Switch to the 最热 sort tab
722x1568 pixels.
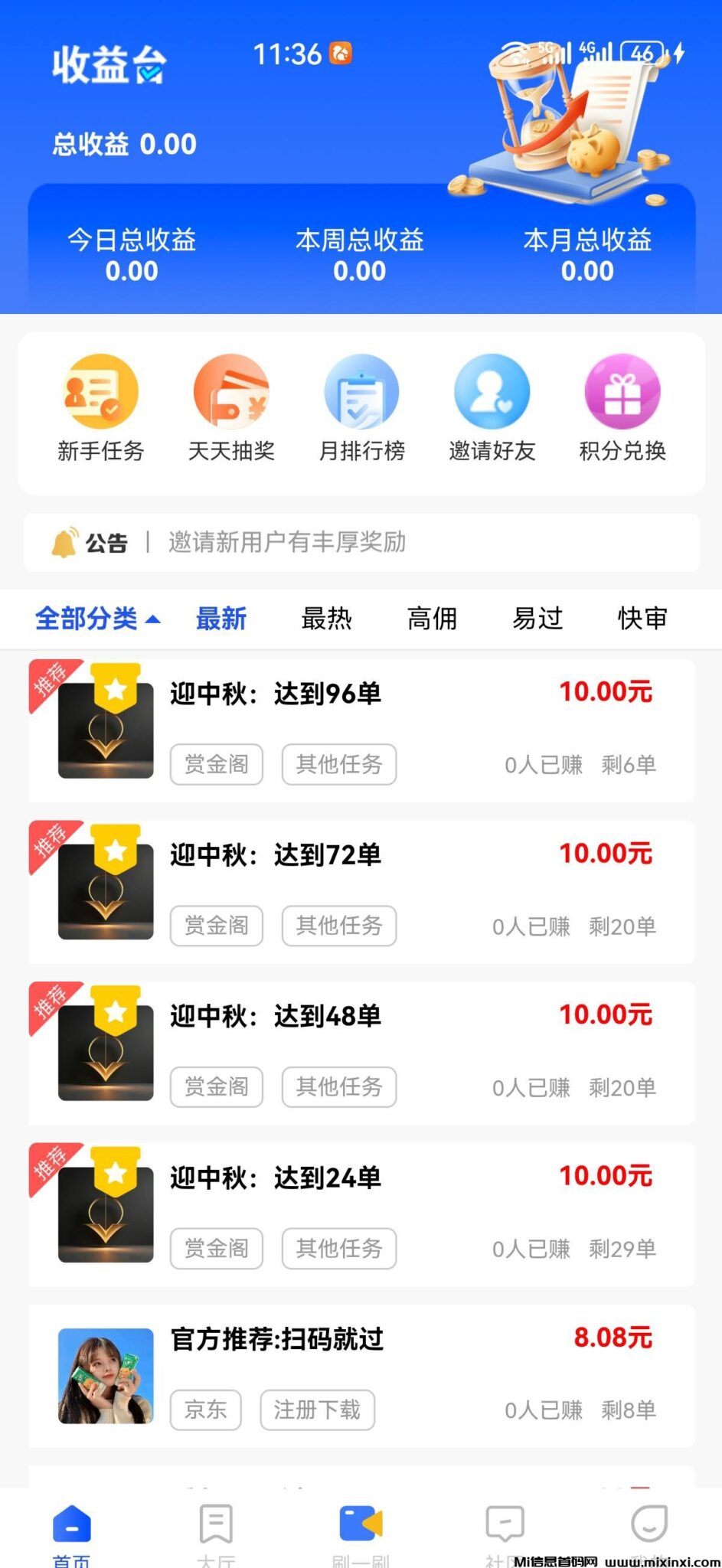tap(326, 619)
